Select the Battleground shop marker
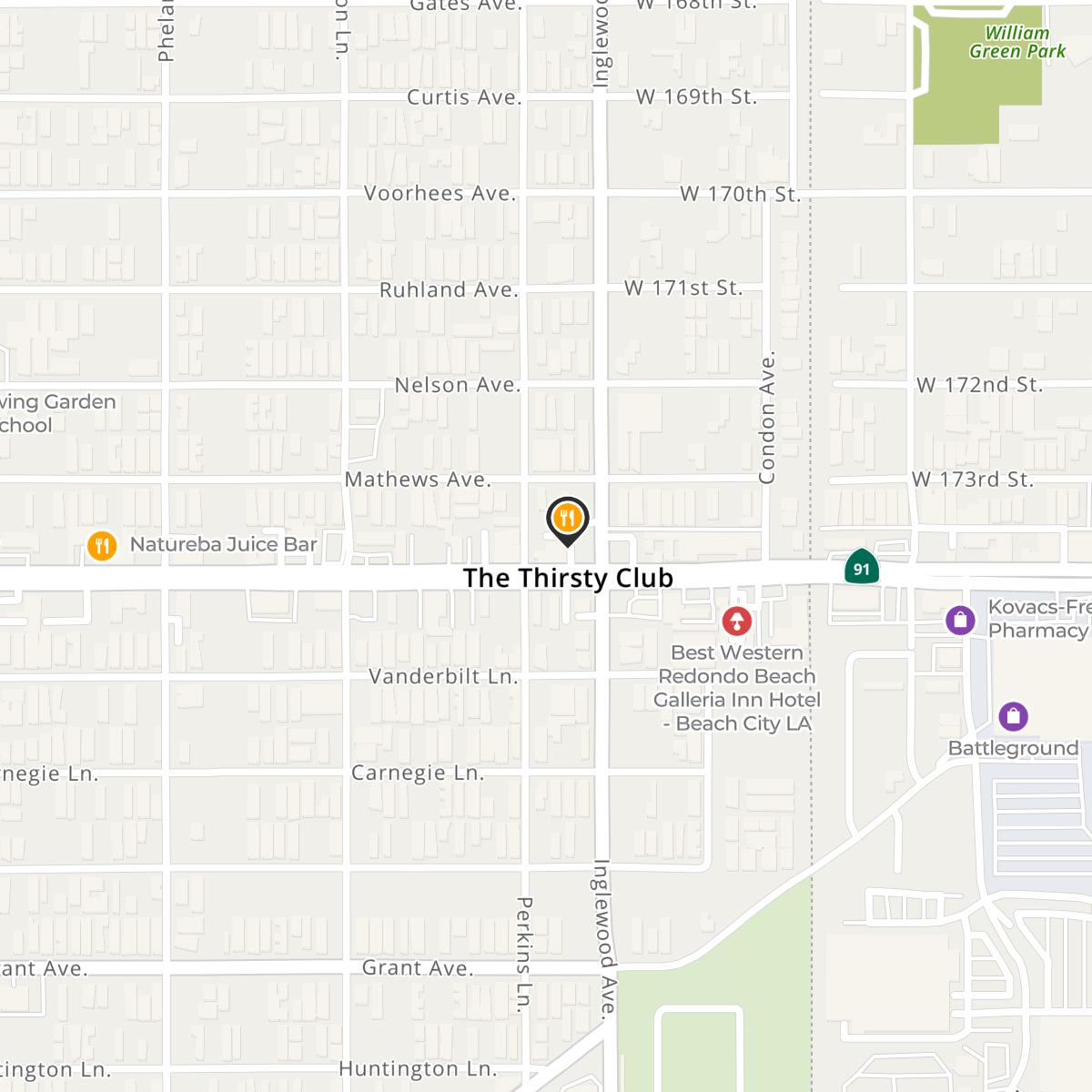Viewport: 1092px width, 1092px height. coord(1013,716)
